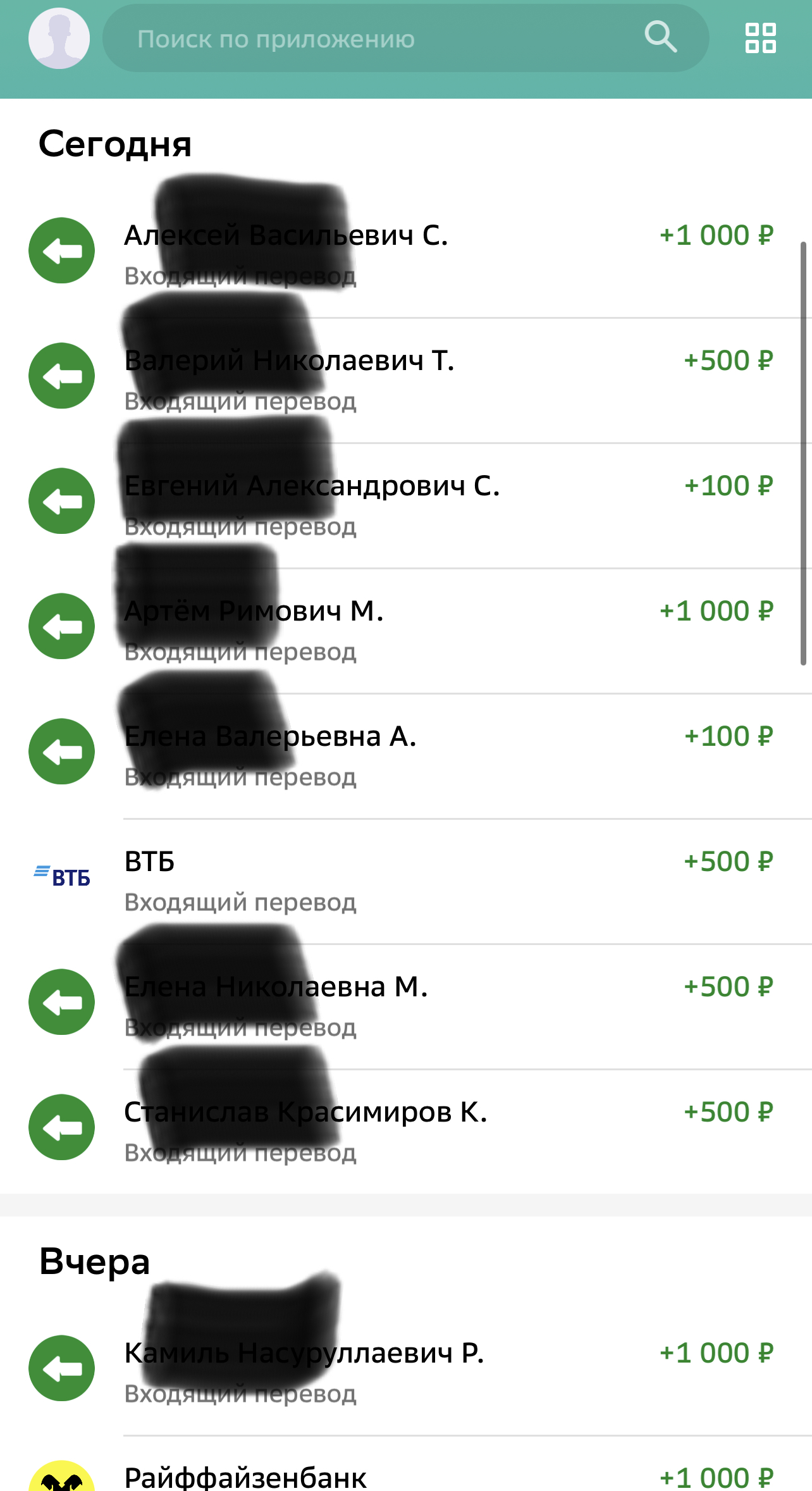812x1491 pixels.
Task: Click the incoming transfer icon beside Камиль Насуруллаевич Р.
Action: click(61, 1368)
